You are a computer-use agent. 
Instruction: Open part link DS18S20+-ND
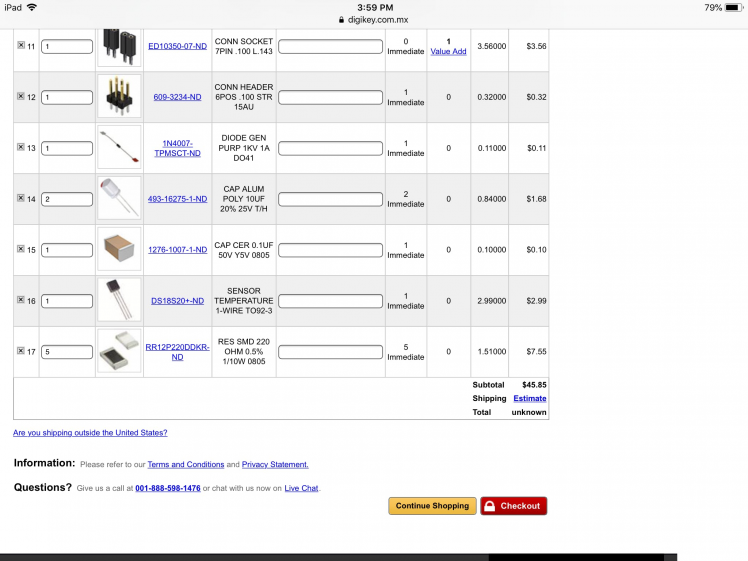coord(177,301)
